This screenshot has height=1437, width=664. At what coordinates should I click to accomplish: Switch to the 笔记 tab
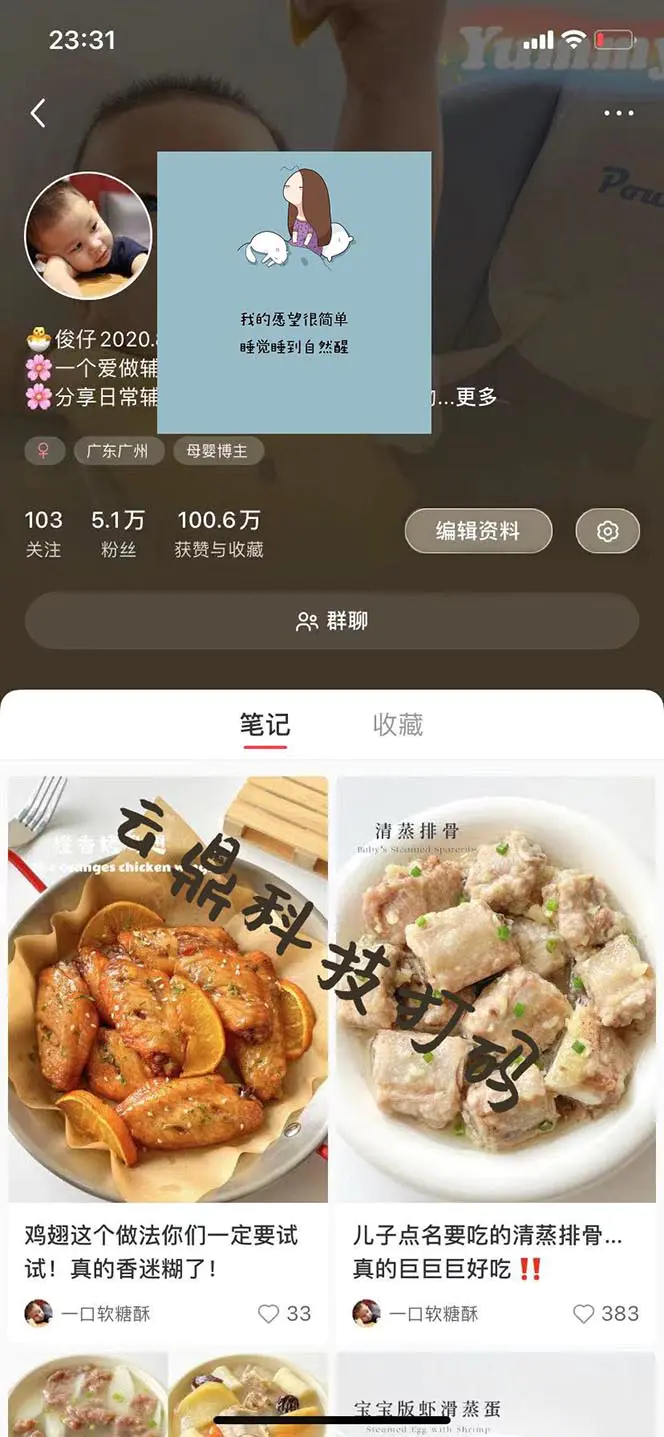point(264,724)
